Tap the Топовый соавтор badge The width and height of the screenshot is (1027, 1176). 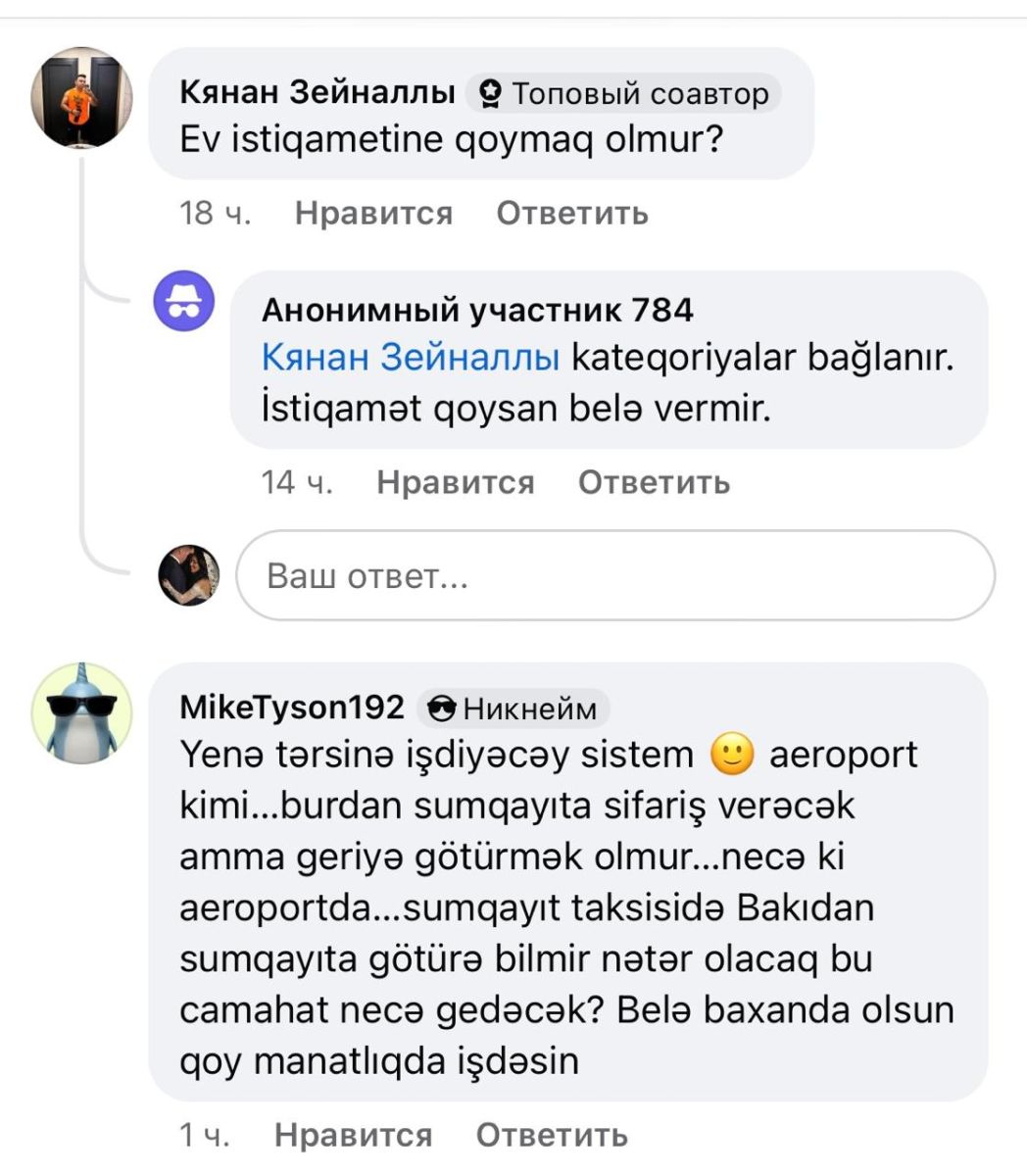622,94
